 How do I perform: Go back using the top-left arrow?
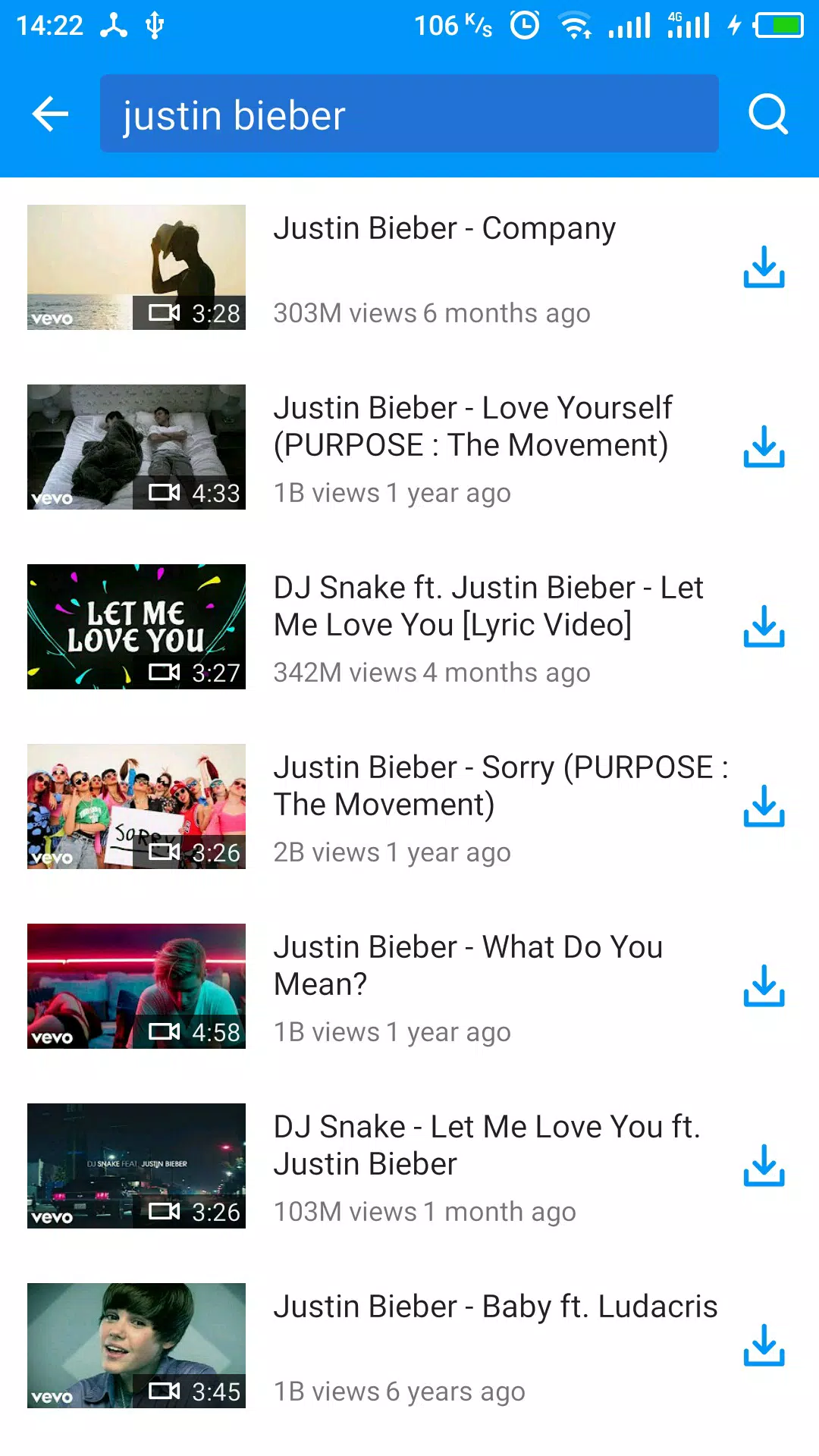click(51, 115)
